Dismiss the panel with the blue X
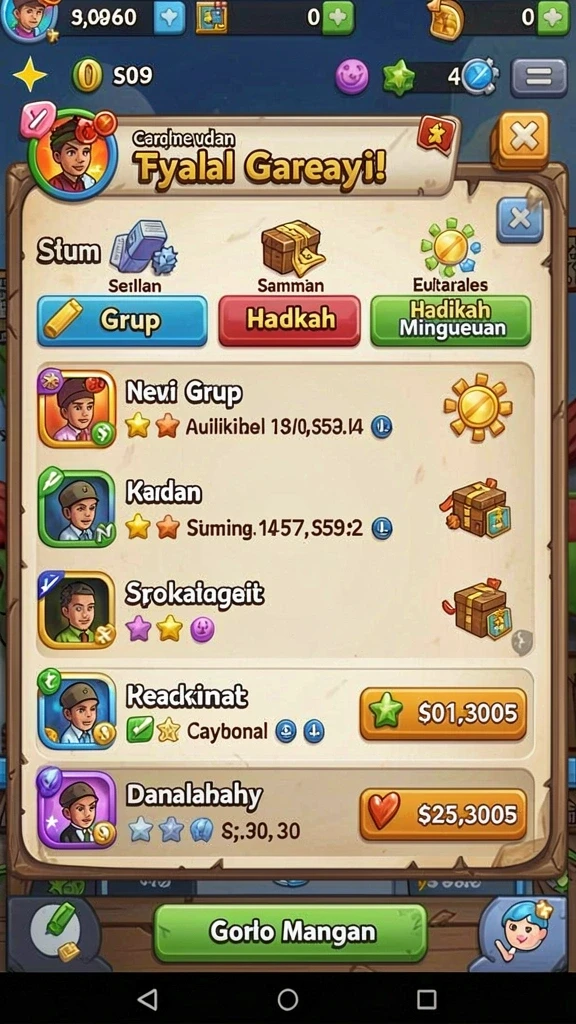The image size is (576, 1024). pos(519,220)
